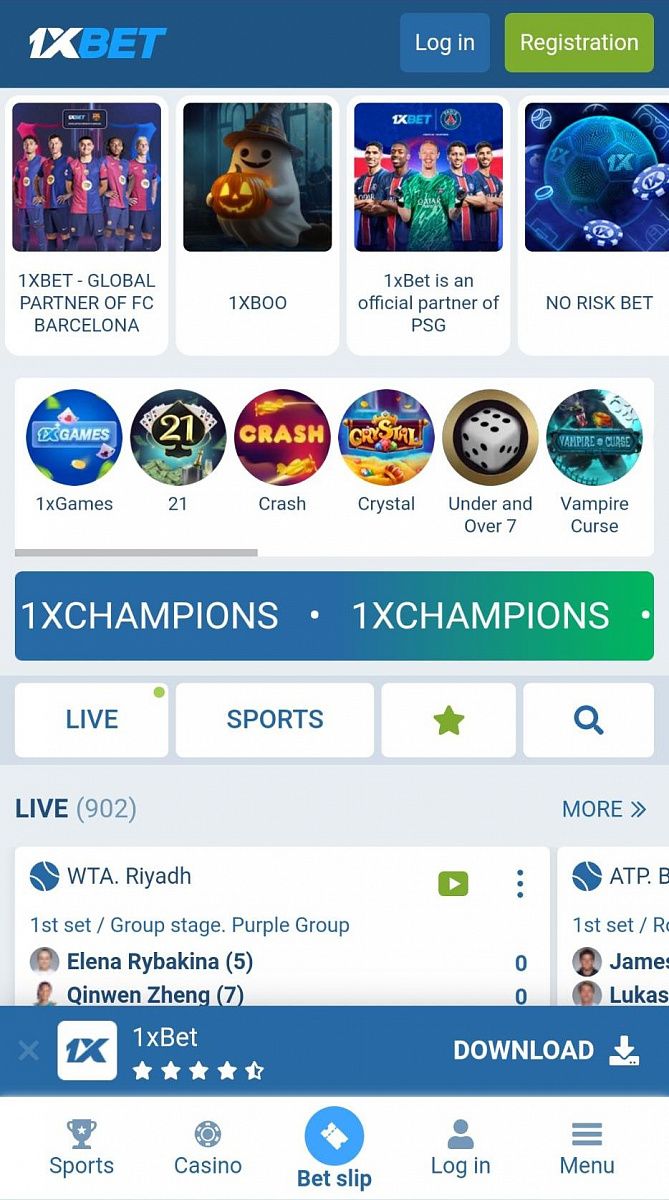Viewport: 669px width, 1200px height.
Task: Open the search magnifier
Action: click(588, 720)
